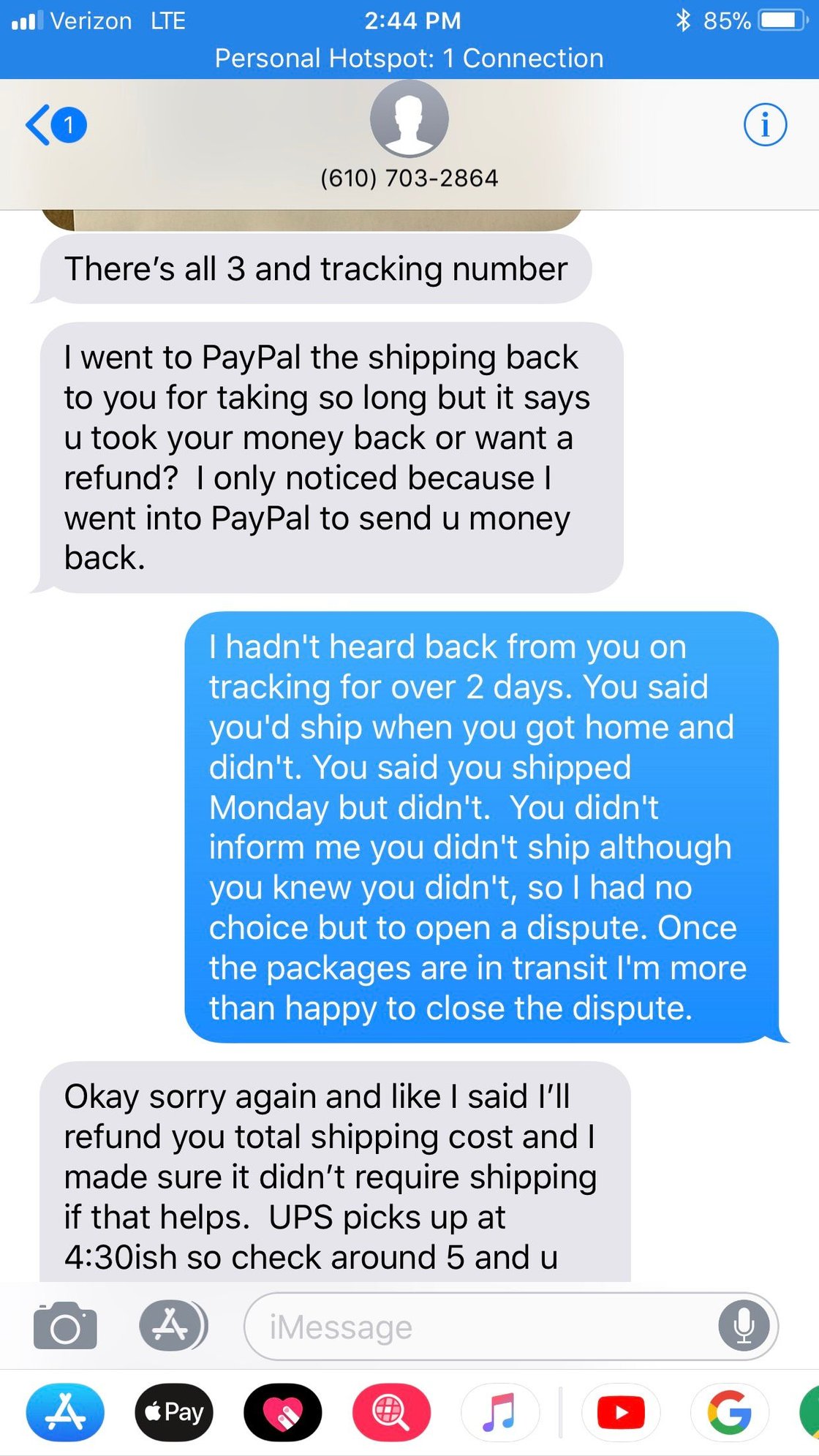Go back to the messages list
Screen dimensions: 819x1456
click(54, 125)
